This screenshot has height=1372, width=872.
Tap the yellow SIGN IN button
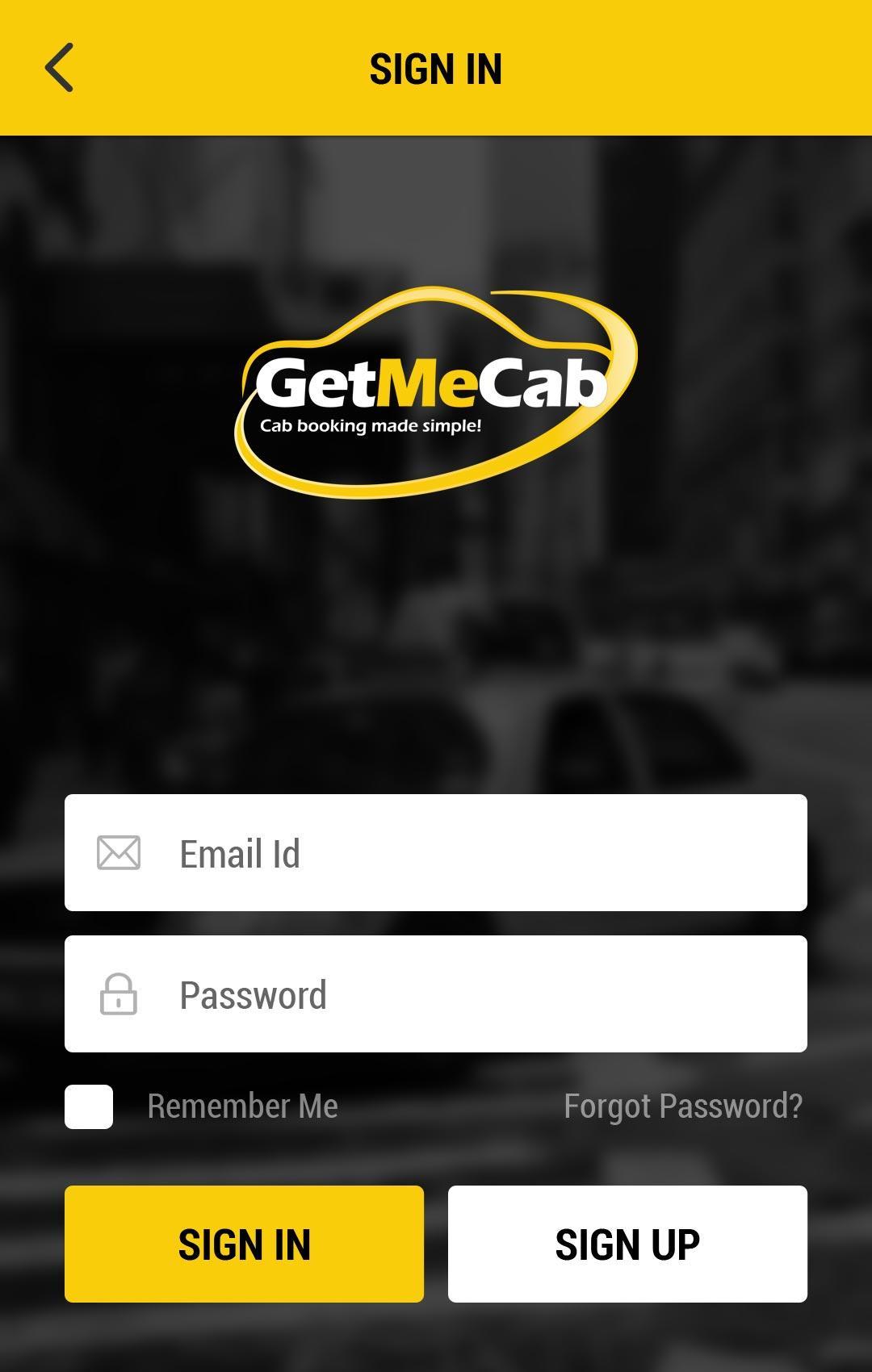tap(244, 1244)
